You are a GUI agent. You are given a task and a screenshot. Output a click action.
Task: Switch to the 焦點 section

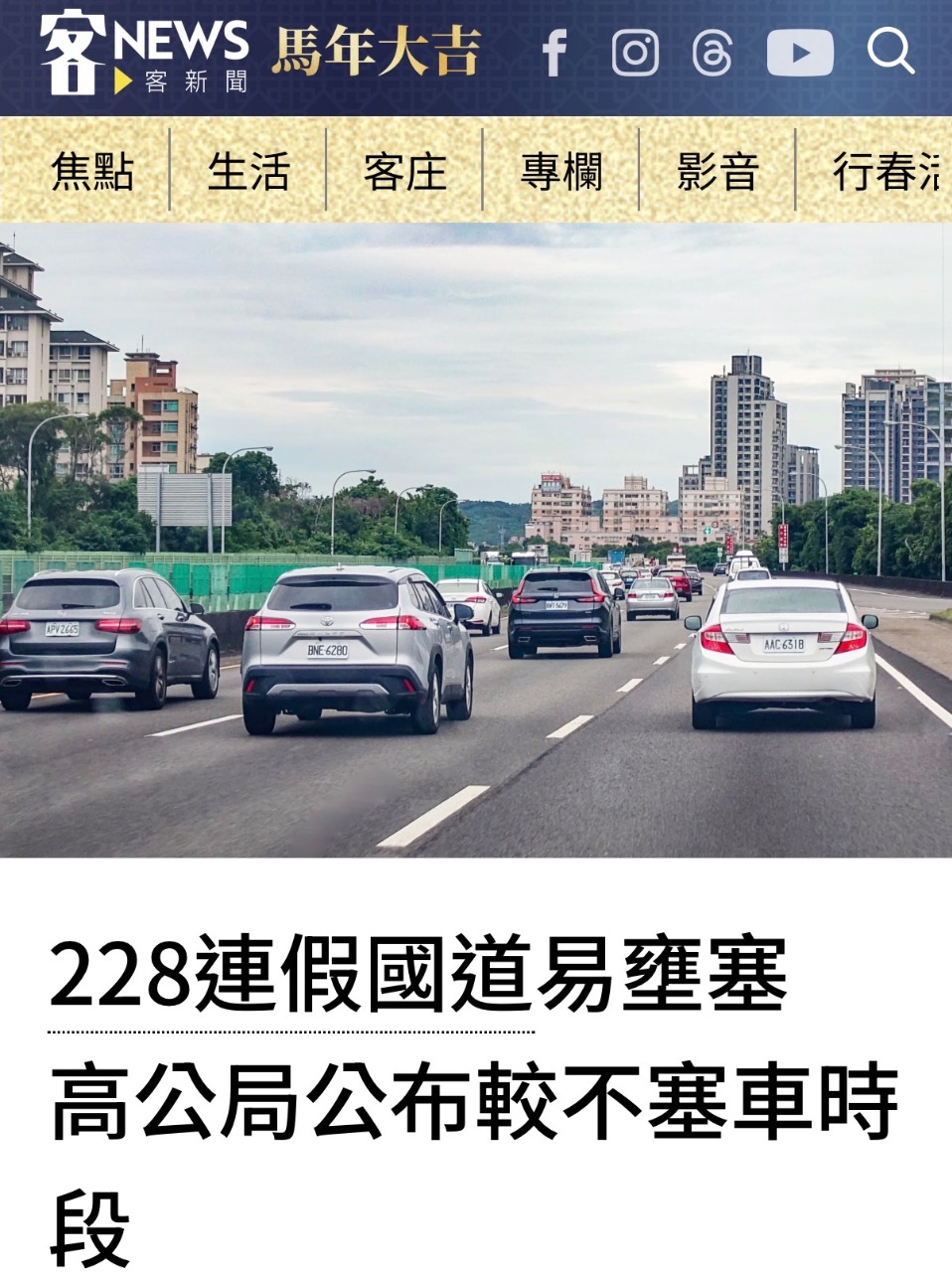point(92,171)
